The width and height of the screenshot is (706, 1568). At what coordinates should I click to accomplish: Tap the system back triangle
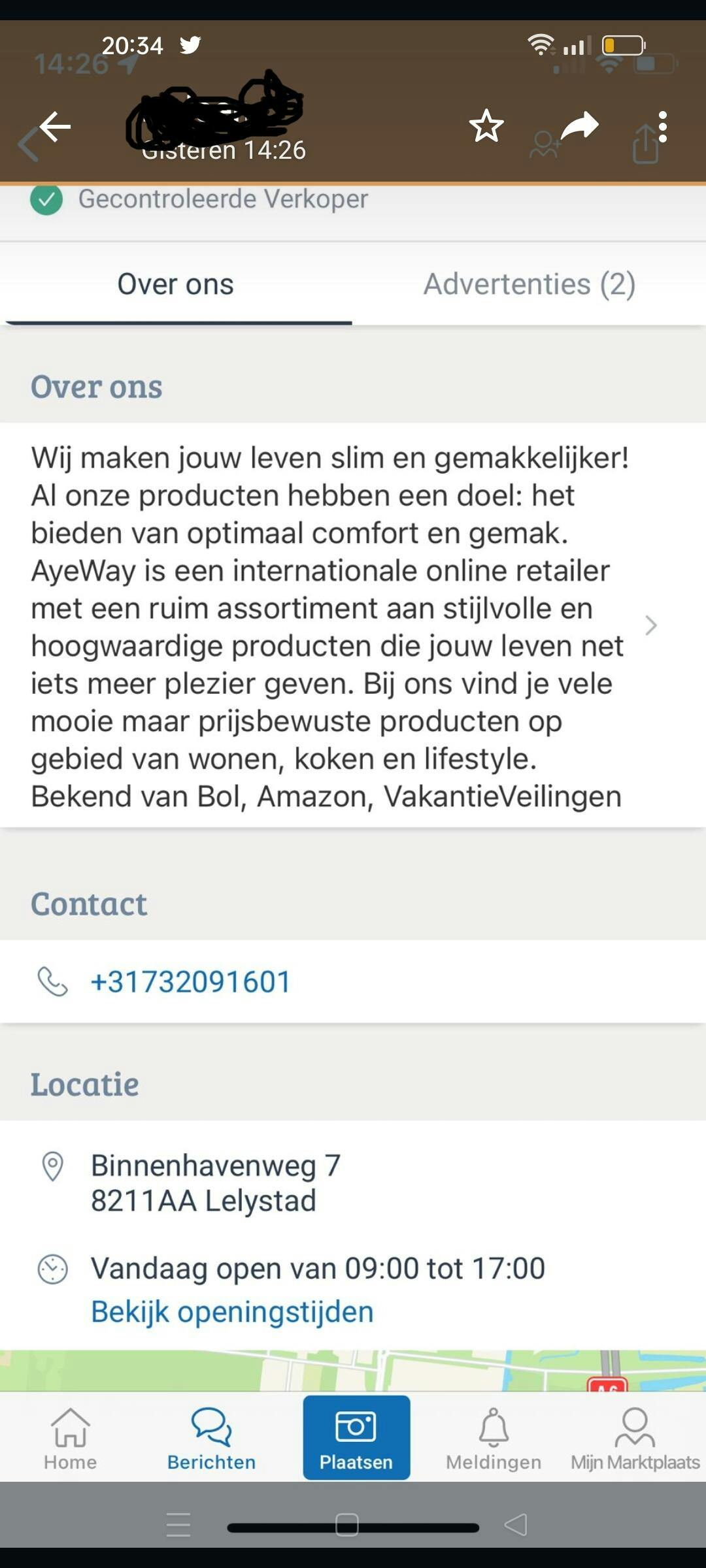pyautogui.click(x=516, y=1524)
